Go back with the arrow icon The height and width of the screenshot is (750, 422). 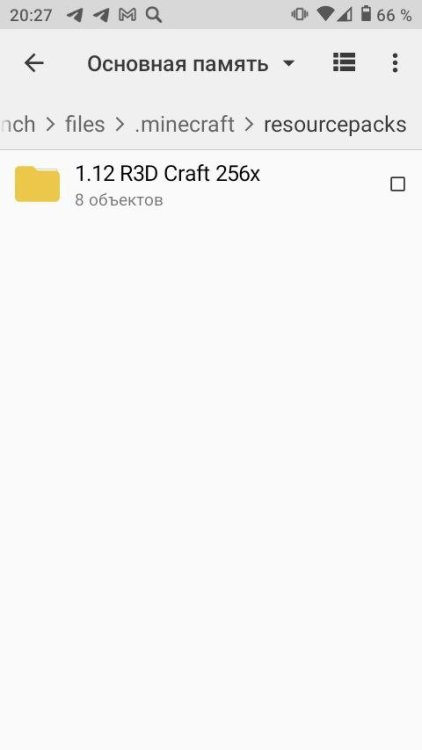tap(34, 63)
